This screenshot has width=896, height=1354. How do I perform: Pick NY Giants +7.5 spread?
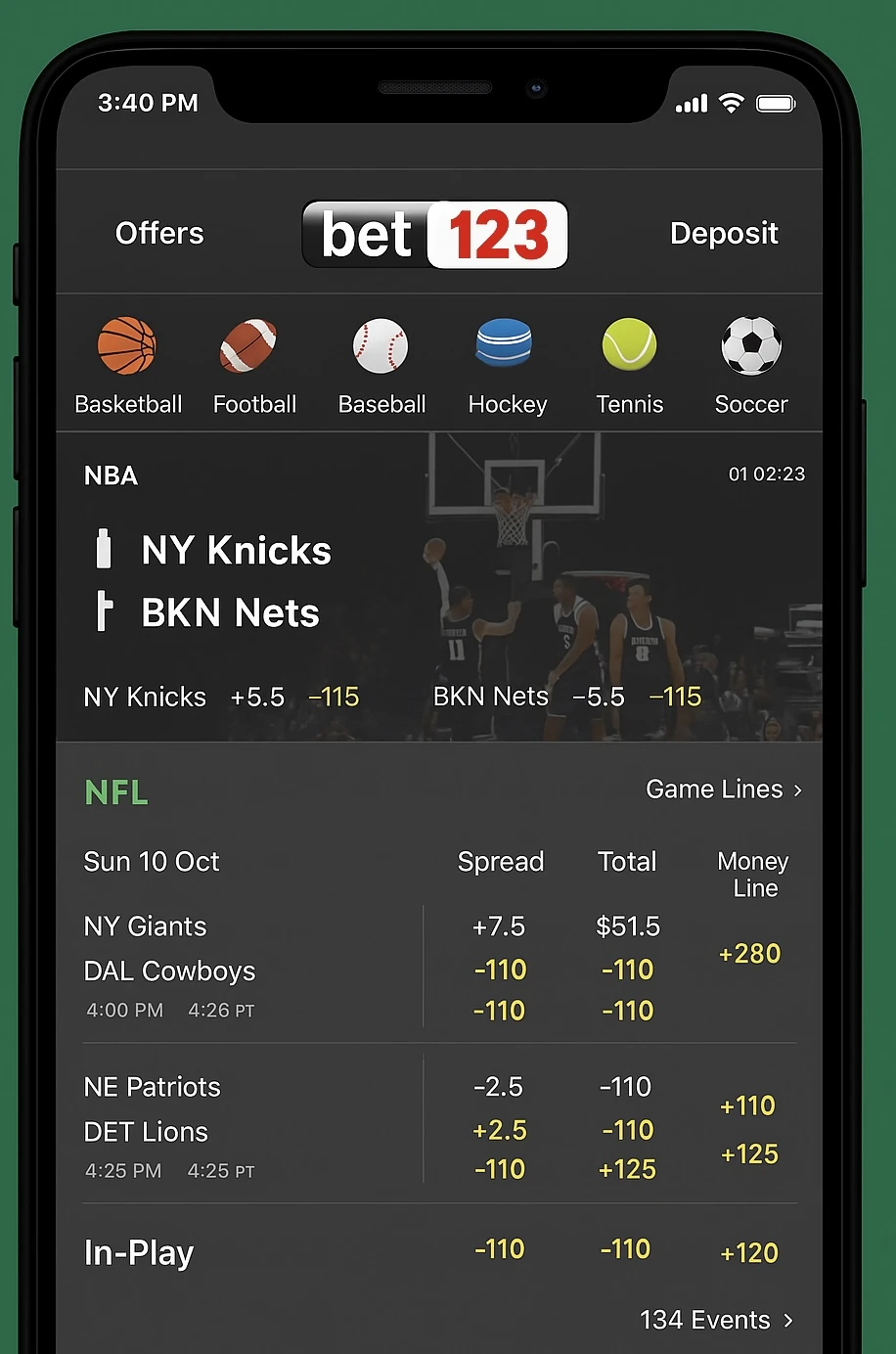(499, 926)
